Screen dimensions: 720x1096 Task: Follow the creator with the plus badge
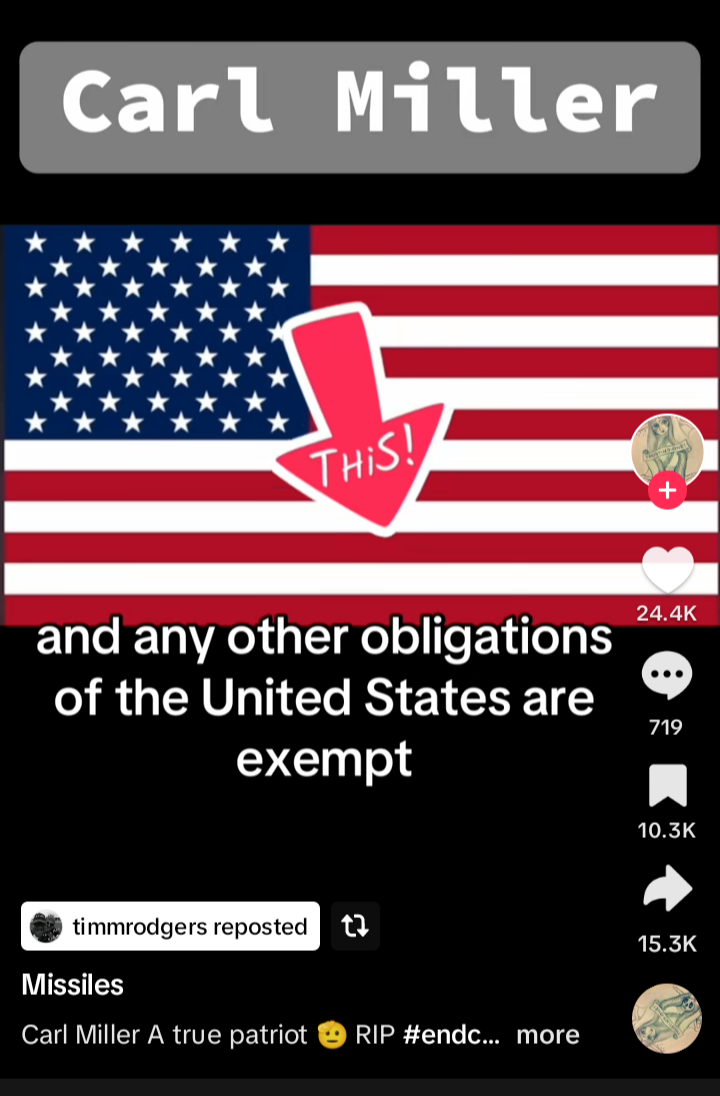[667, 491]
